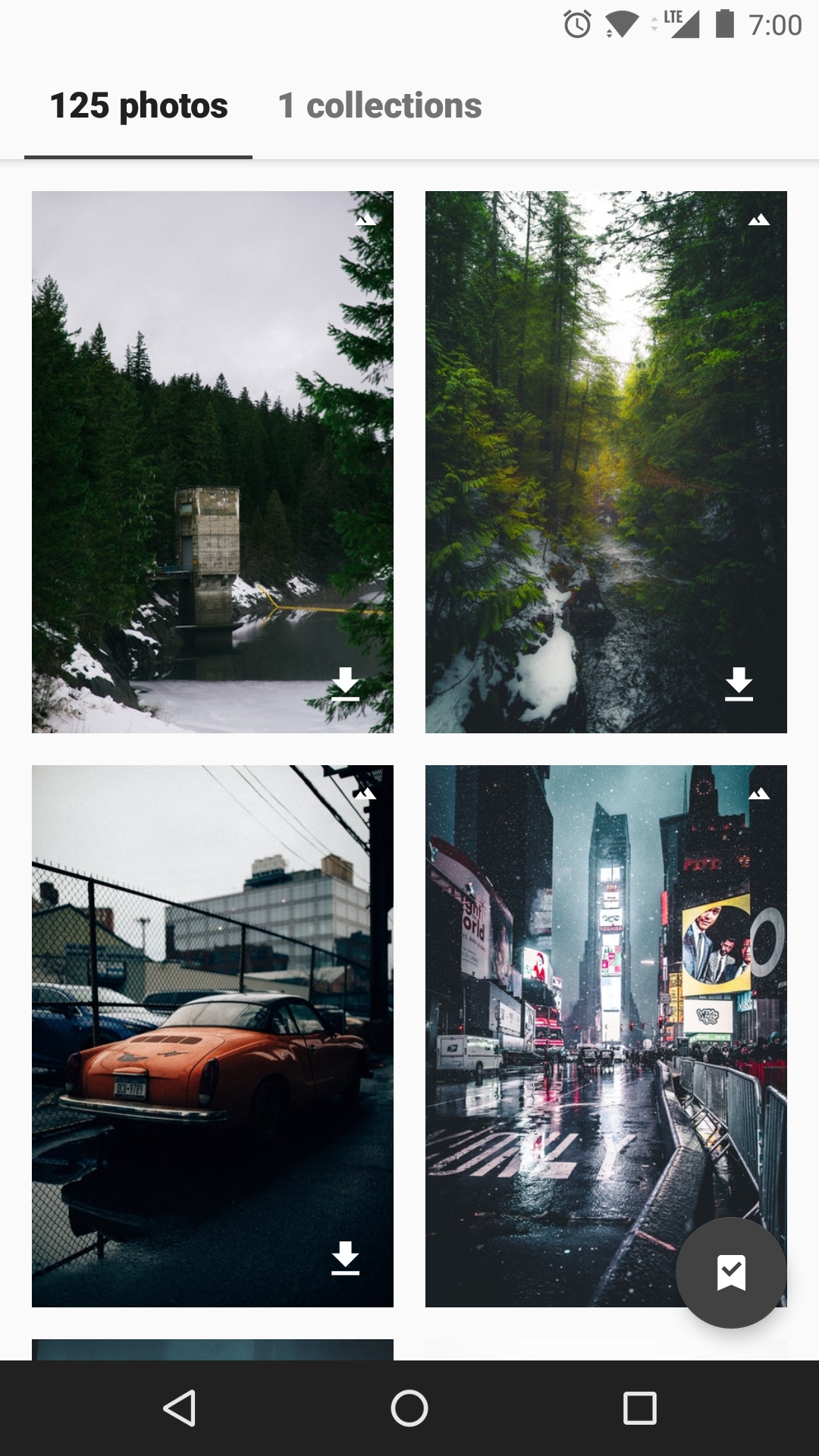Download the orange vintage car photo
Screen dimensions: 819x1456
346,1258
